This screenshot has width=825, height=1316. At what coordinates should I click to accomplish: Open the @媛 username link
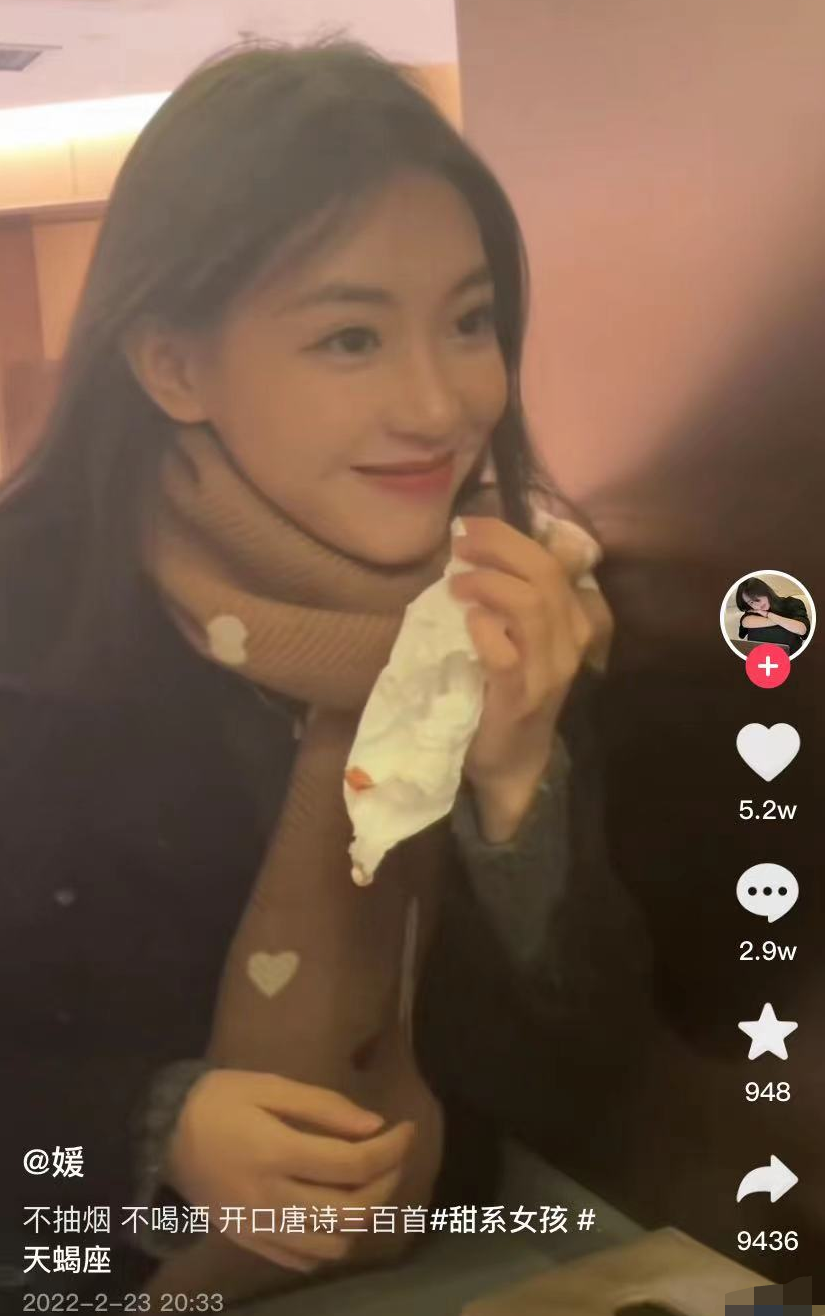pos(54,1162)
